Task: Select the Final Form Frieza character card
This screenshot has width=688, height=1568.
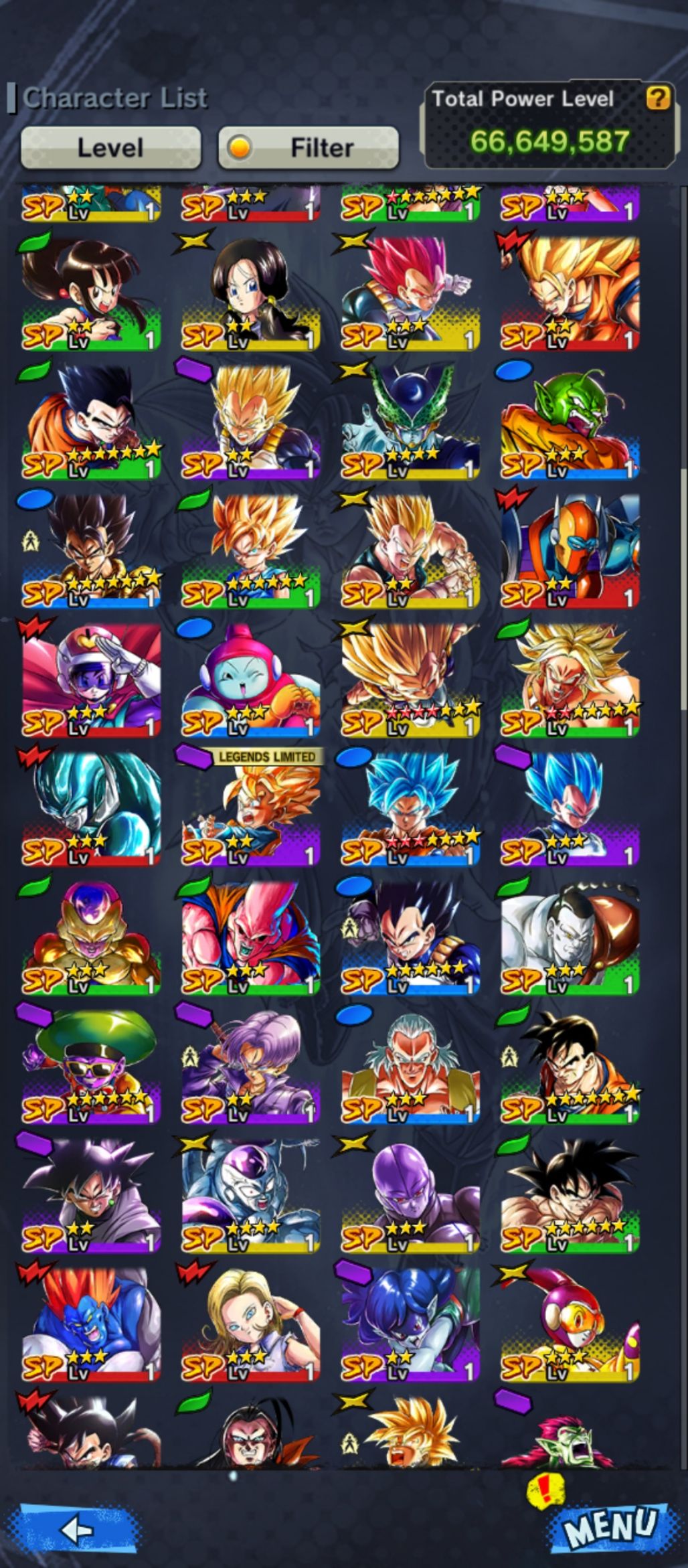Action: [x=250, y=1195]
